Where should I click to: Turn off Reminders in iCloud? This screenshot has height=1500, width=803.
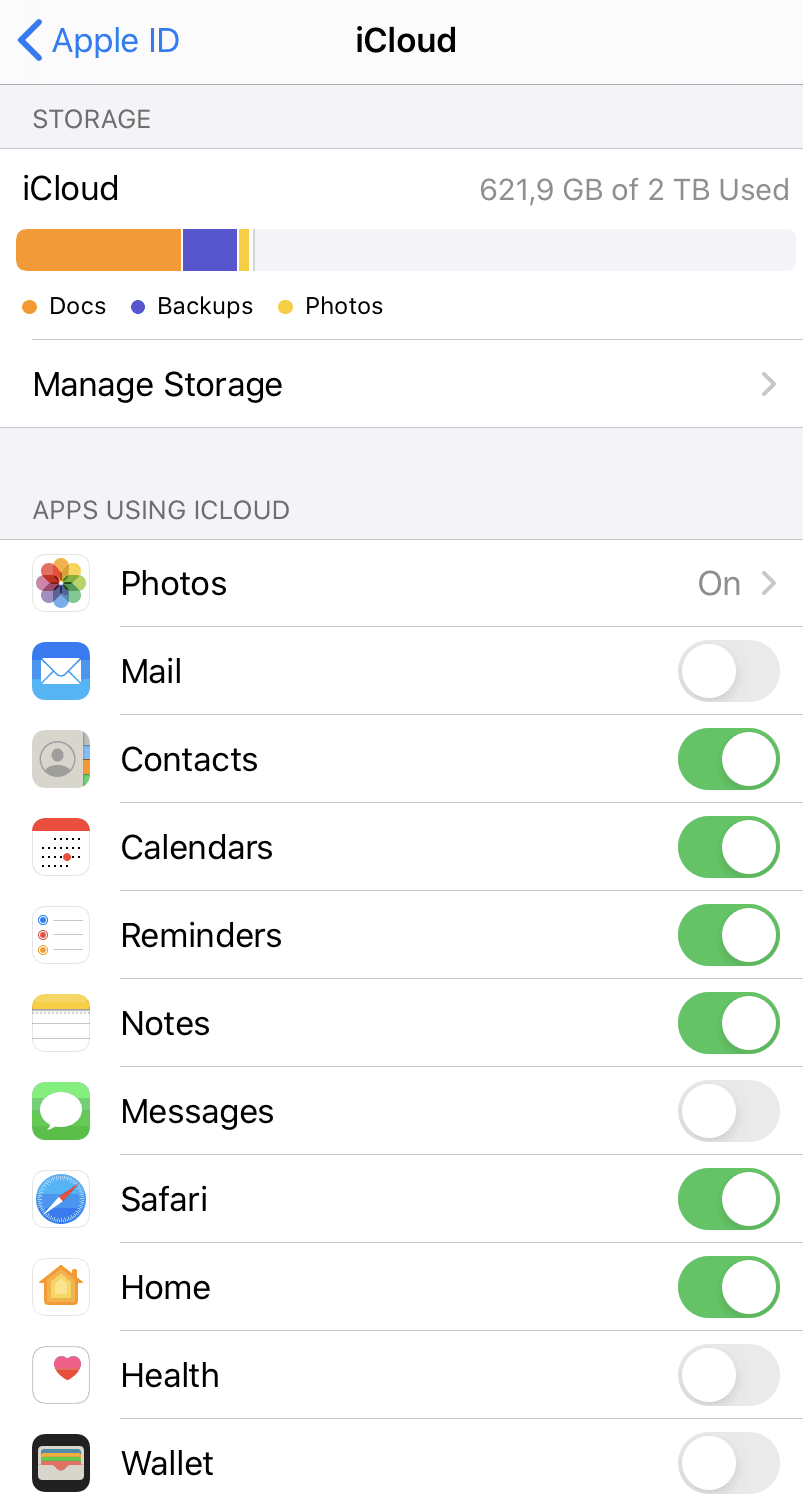point(728,935)
